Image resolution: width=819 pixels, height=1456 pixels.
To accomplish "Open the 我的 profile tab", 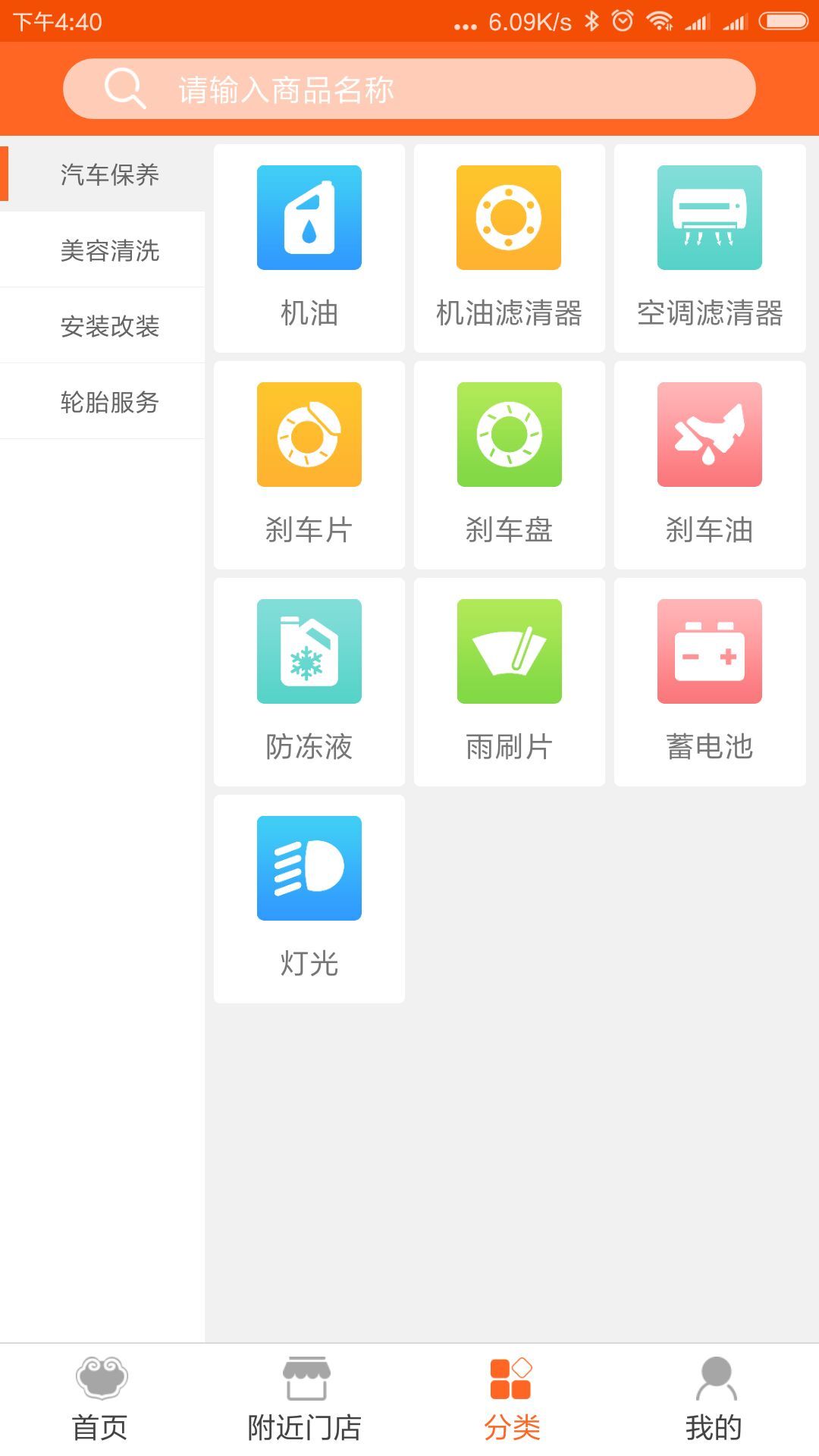I will 717,1407.
